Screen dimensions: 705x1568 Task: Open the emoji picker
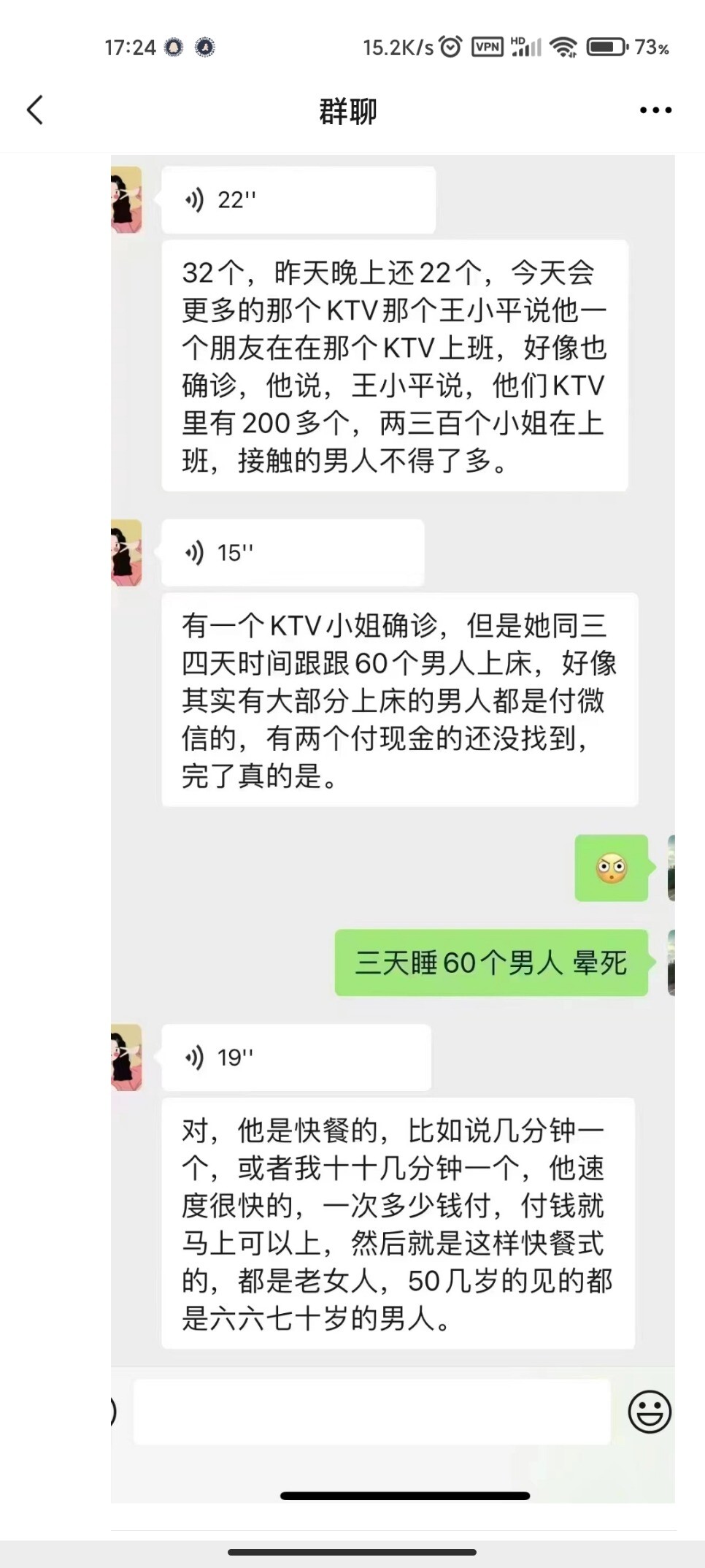[x=649, y=1412]
